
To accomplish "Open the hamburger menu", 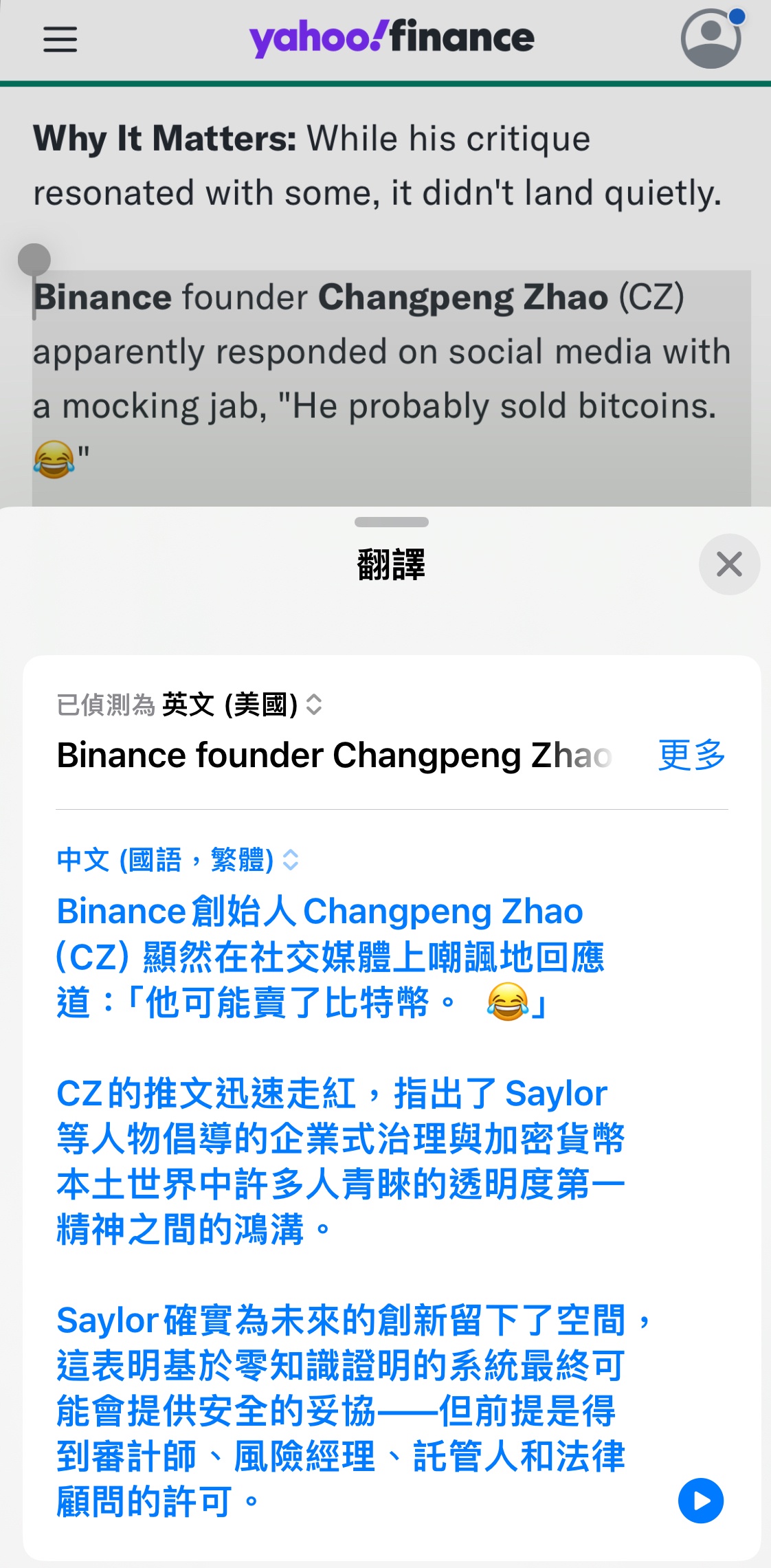I will (x=60, y=40).
